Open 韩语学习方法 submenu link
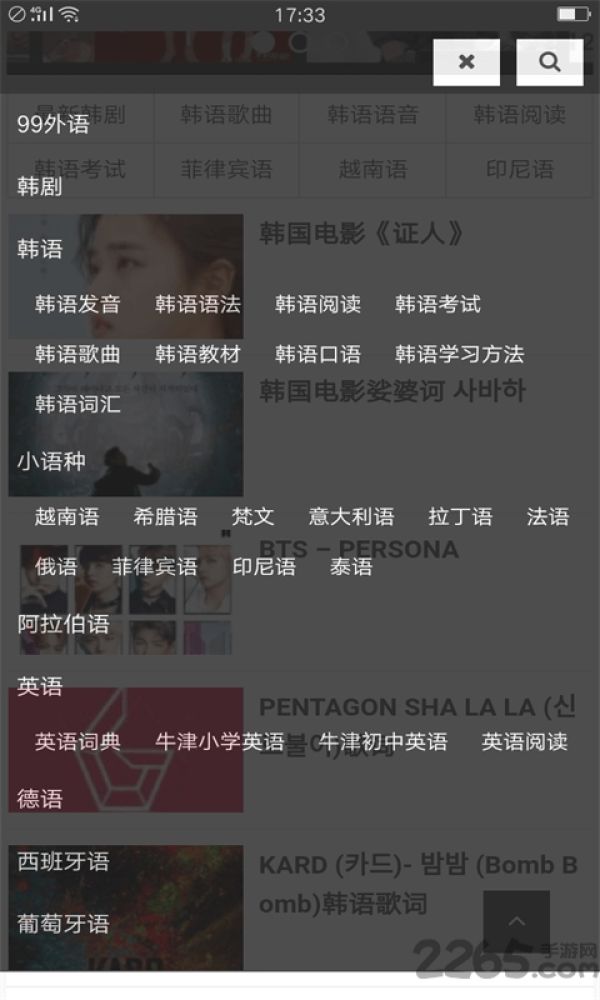The width and height of the screenshot is (600, 1000). point(459,354)
